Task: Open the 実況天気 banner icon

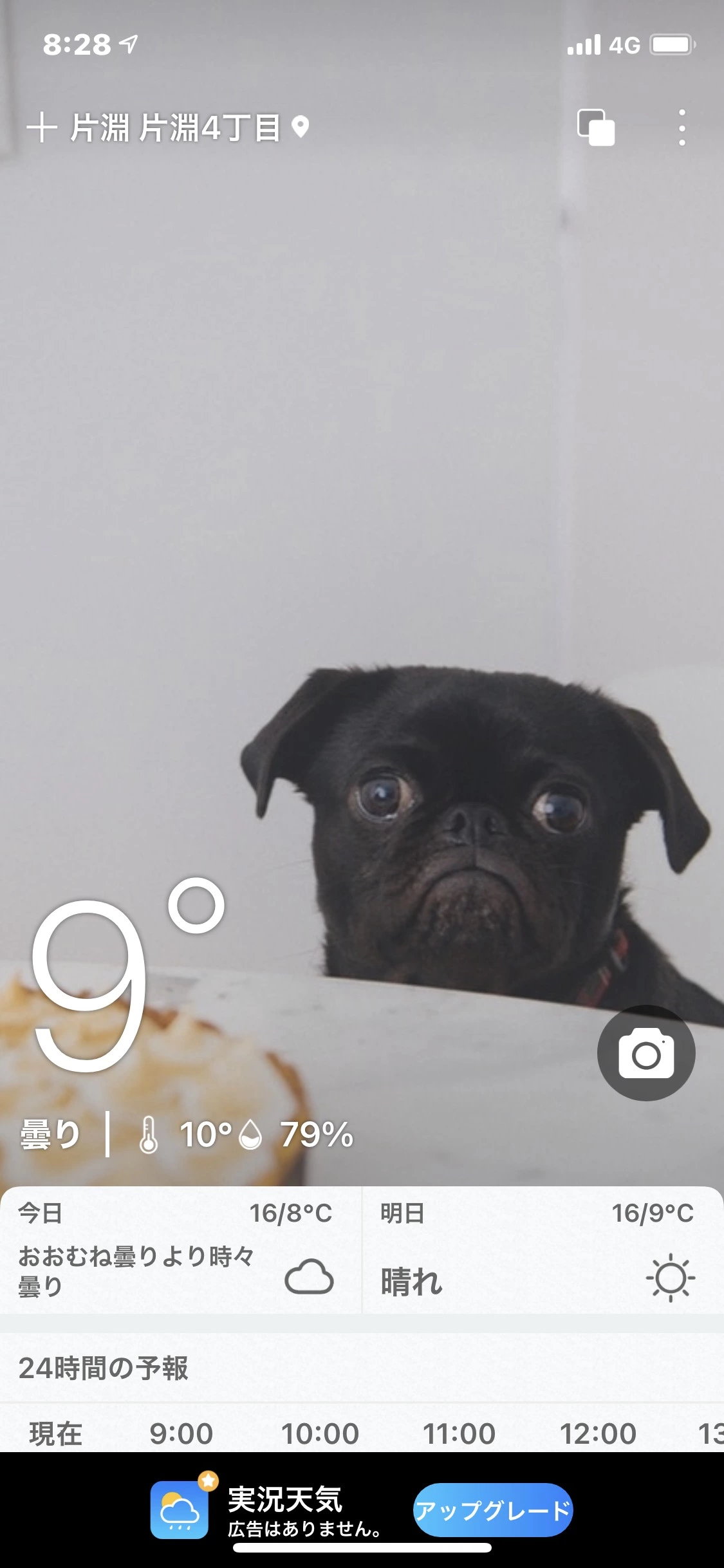Action: (x=180, y=1510)
